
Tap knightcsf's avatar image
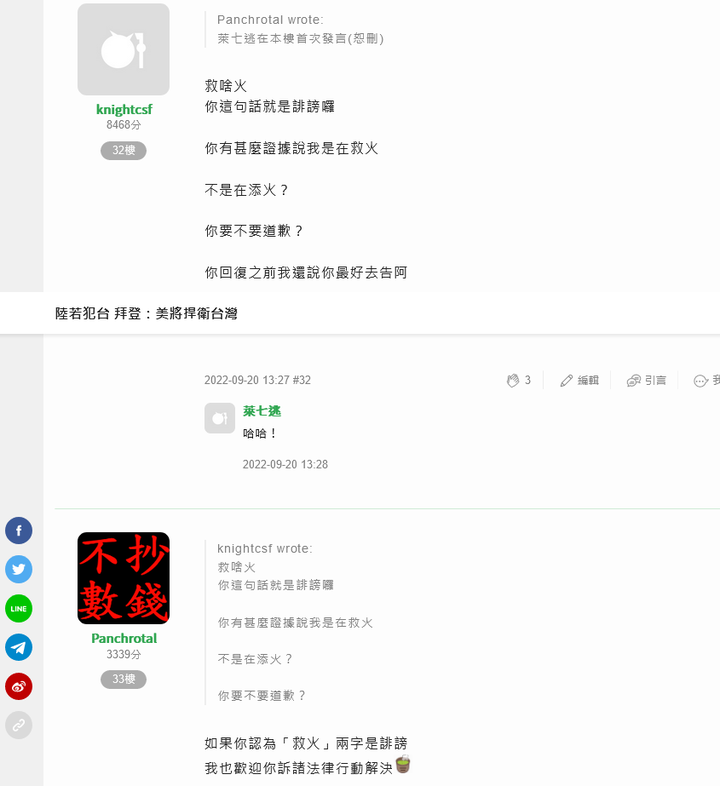124,50
